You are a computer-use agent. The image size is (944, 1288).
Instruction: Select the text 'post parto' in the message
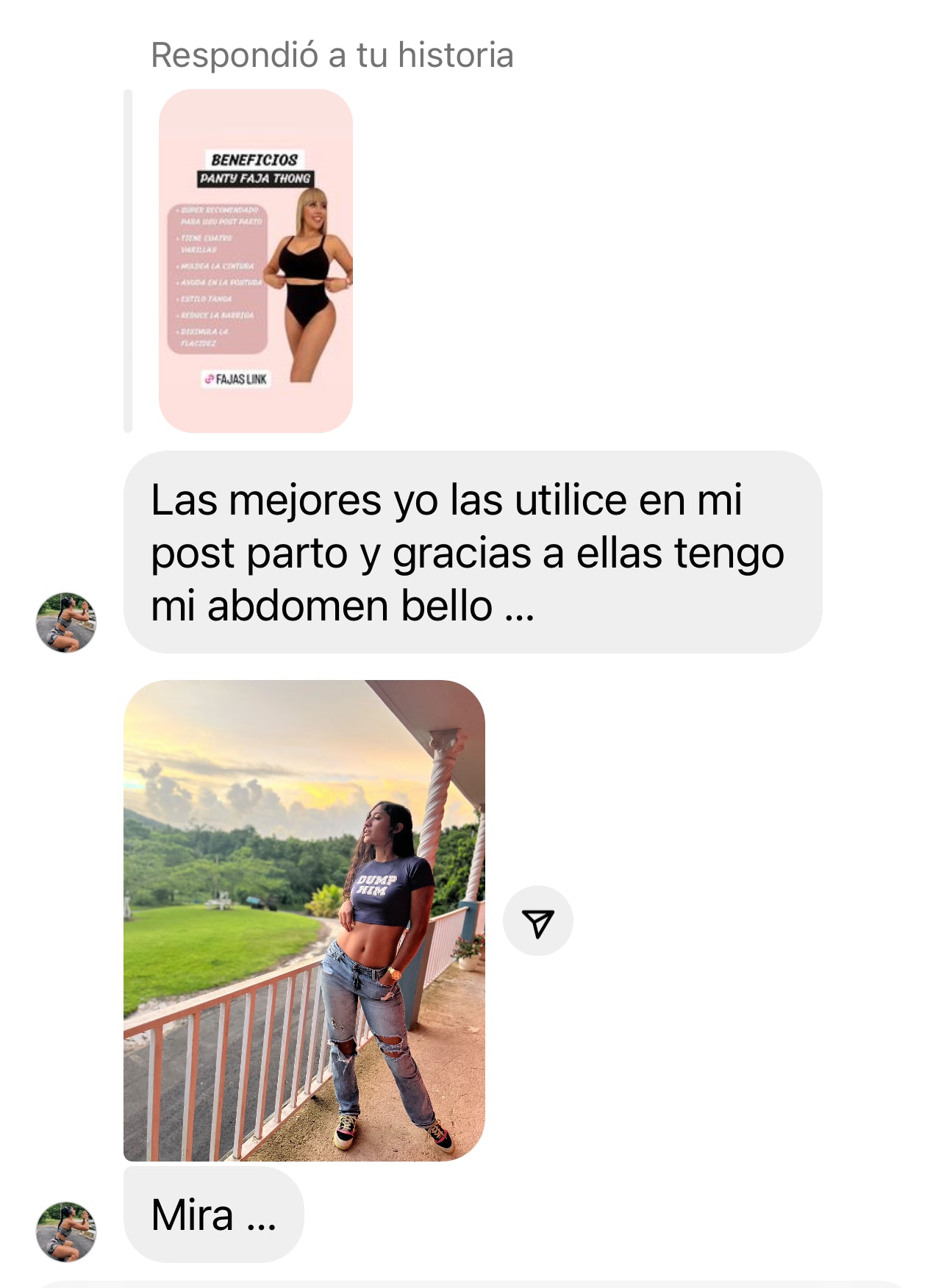(x=251, y=555)
